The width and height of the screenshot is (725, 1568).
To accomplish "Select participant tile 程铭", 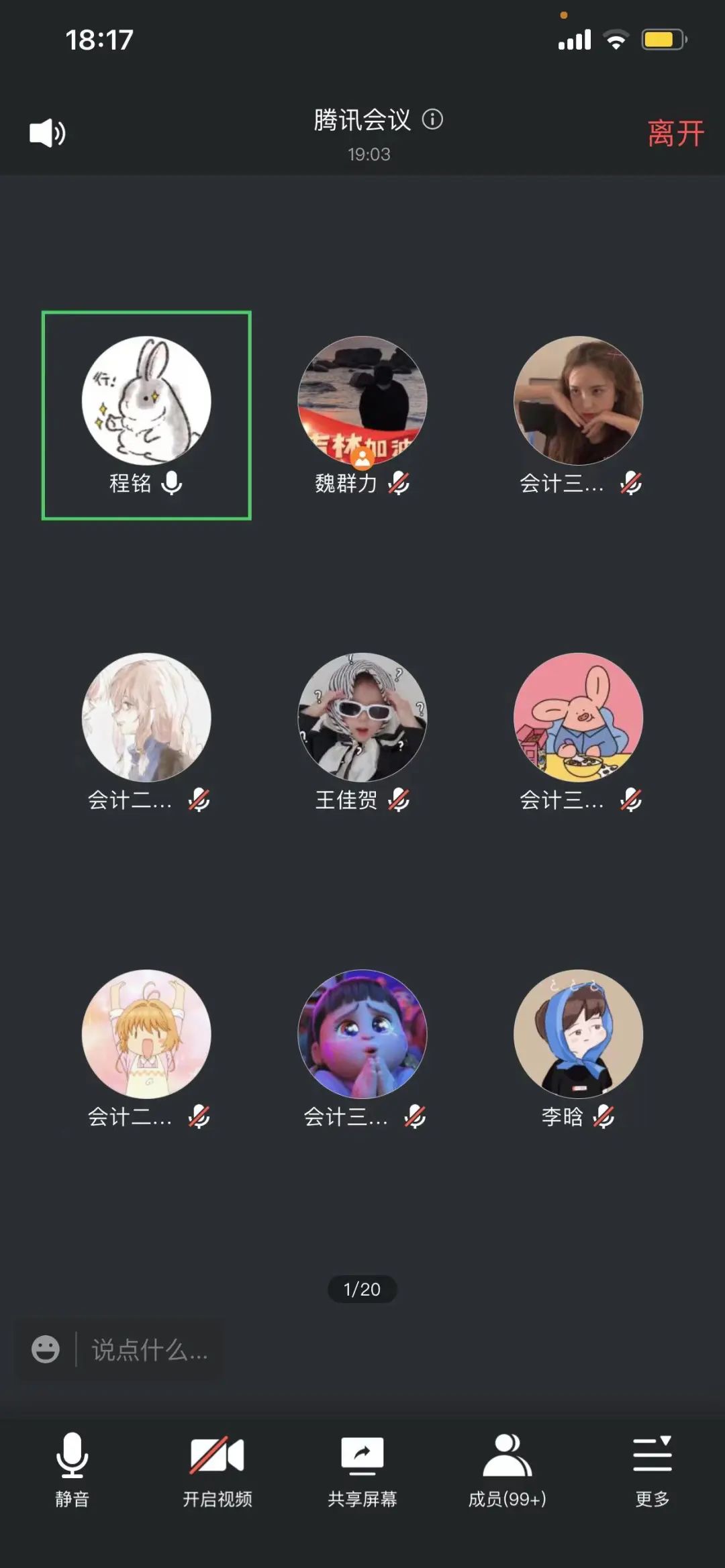I will click(x=146, y=415).
